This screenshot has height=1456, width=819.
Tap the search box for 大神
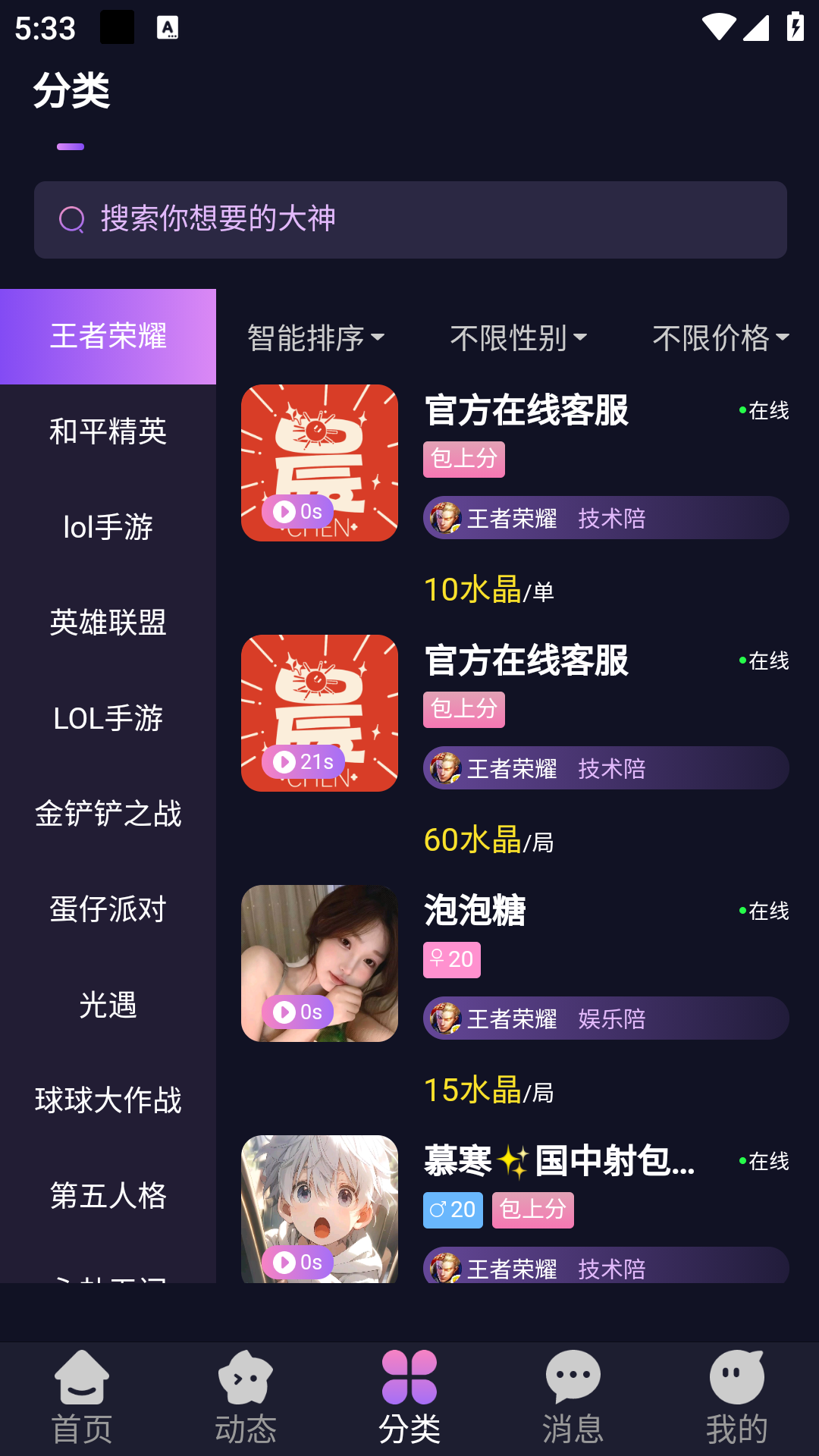(x=409, y=220)
